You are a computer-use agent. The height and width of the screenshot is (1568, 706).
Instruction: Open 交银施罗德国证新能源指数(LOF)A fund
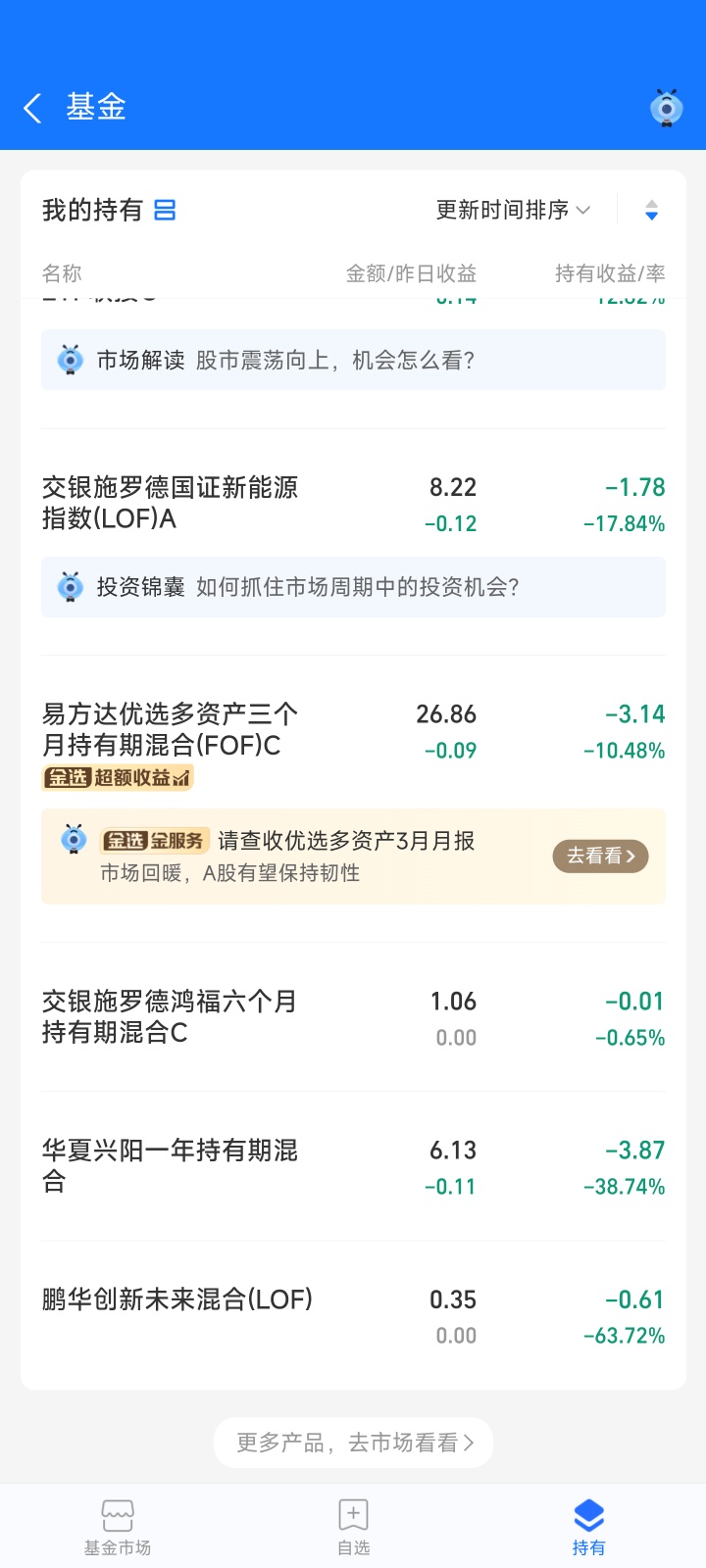[x=353, y=504]
